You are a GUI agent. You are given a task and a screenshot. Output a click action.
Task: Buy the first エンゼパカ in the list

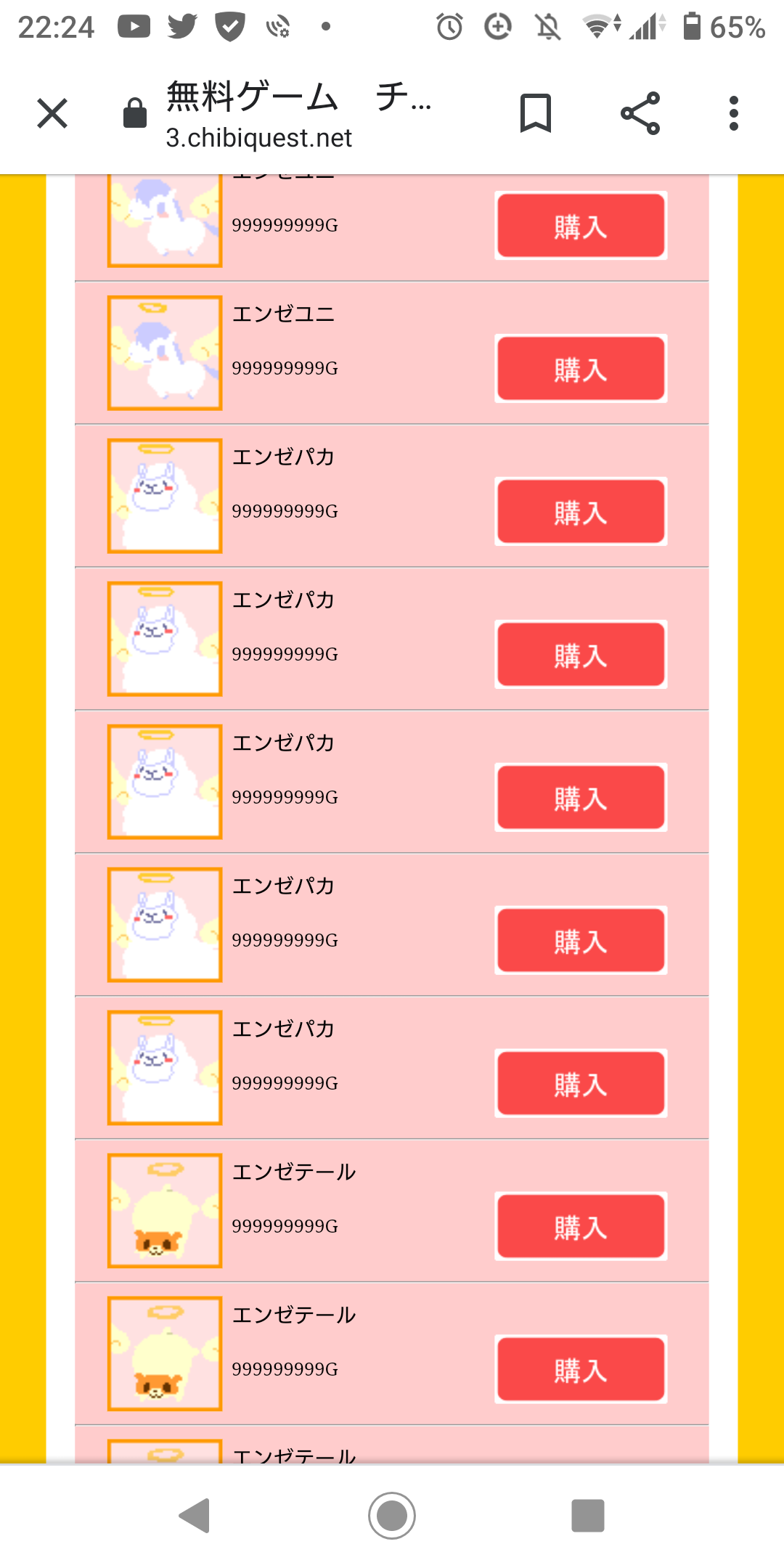tap(581, 512)
